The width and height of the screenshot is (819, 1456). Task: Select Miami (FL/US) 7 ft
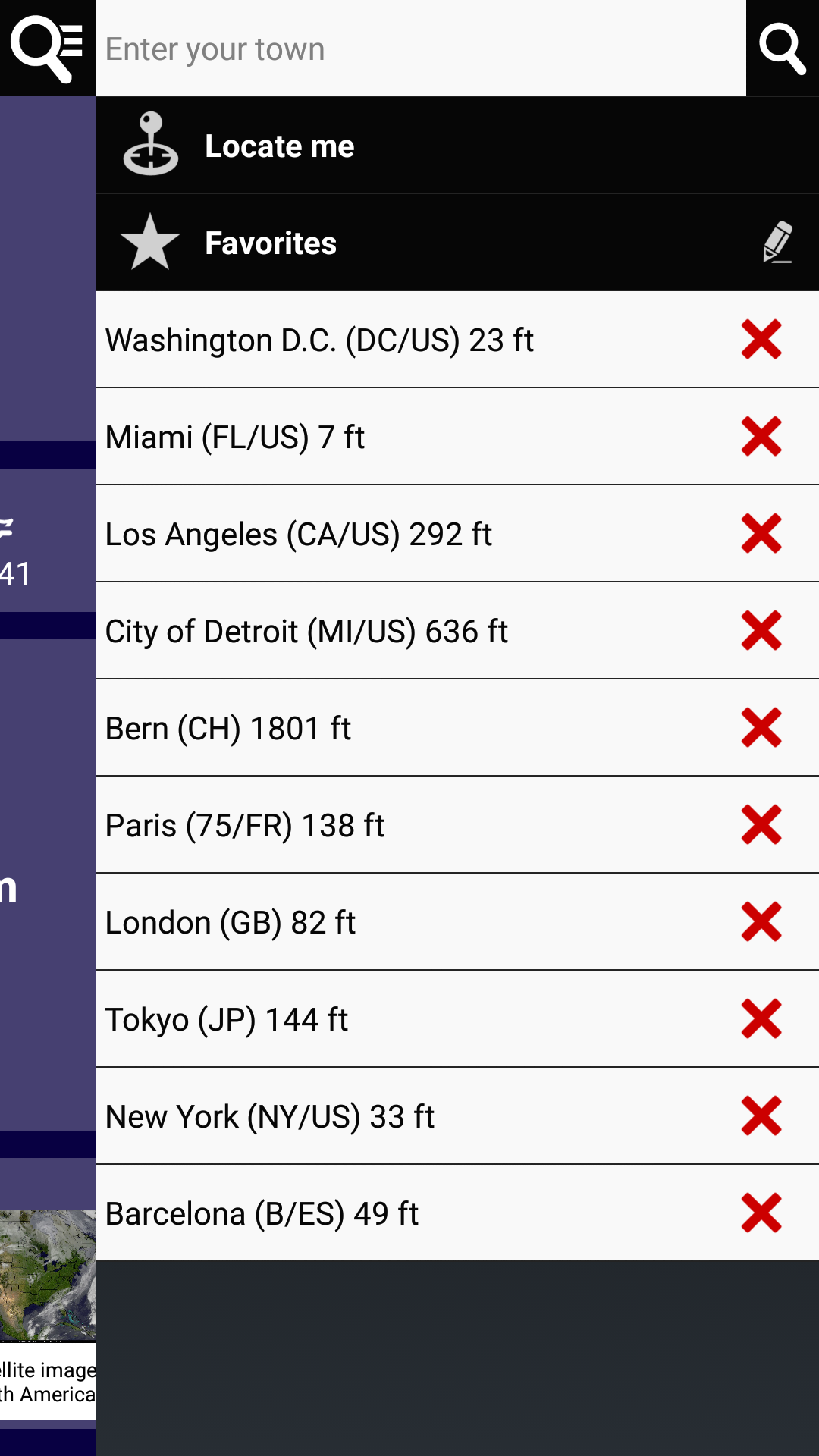234,437
